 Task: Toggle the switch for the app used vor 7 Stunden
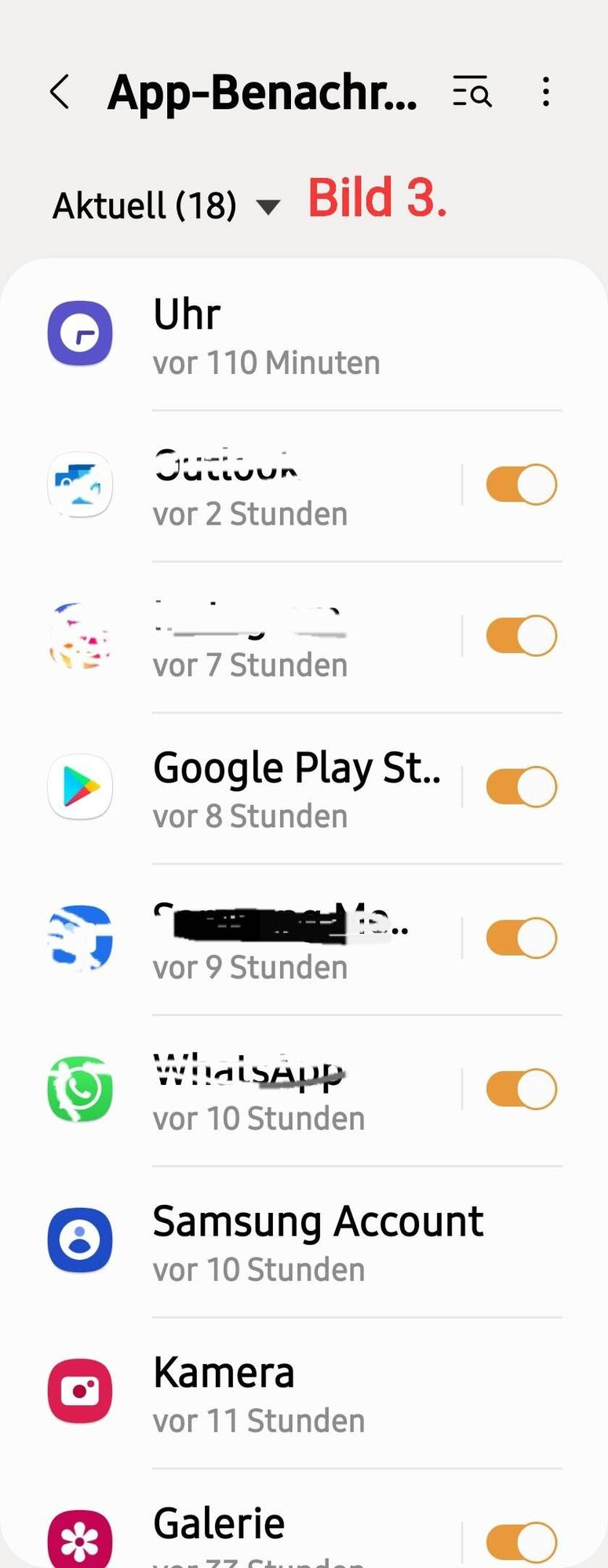(521, 636)
